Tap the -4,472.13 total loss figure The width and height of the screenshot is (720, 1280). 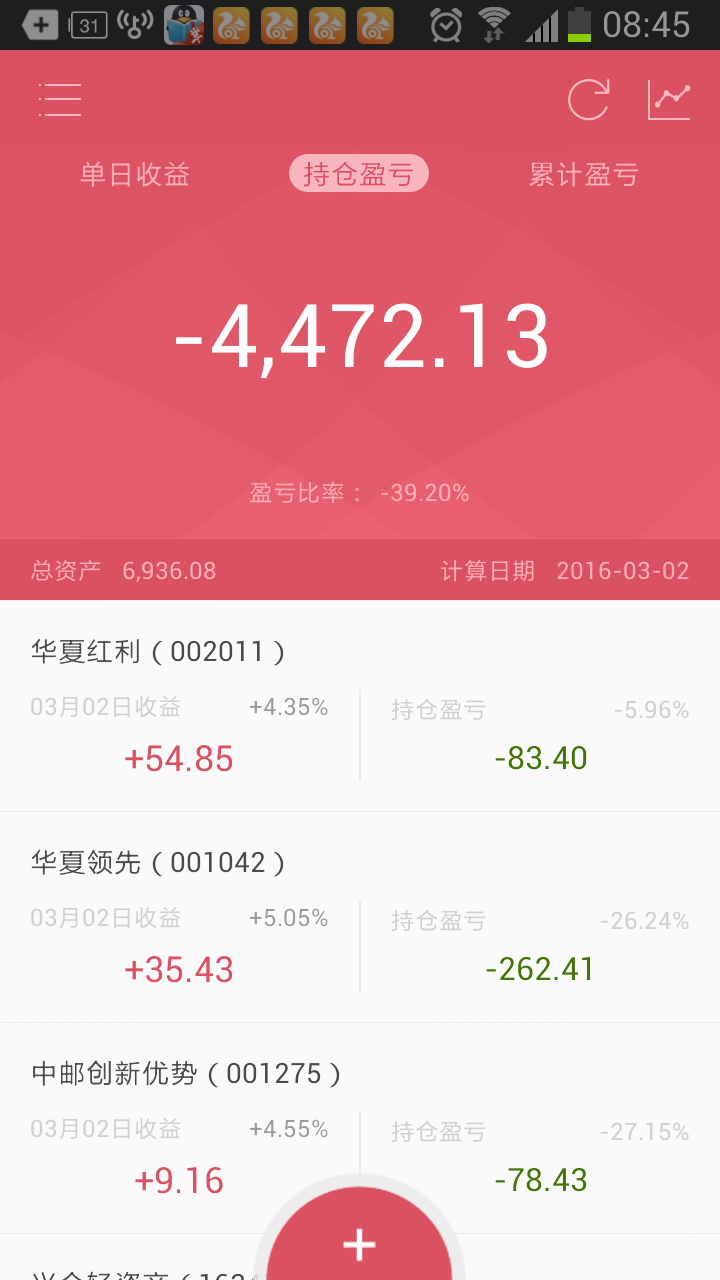pyautogui.click(x=360, y=338)
